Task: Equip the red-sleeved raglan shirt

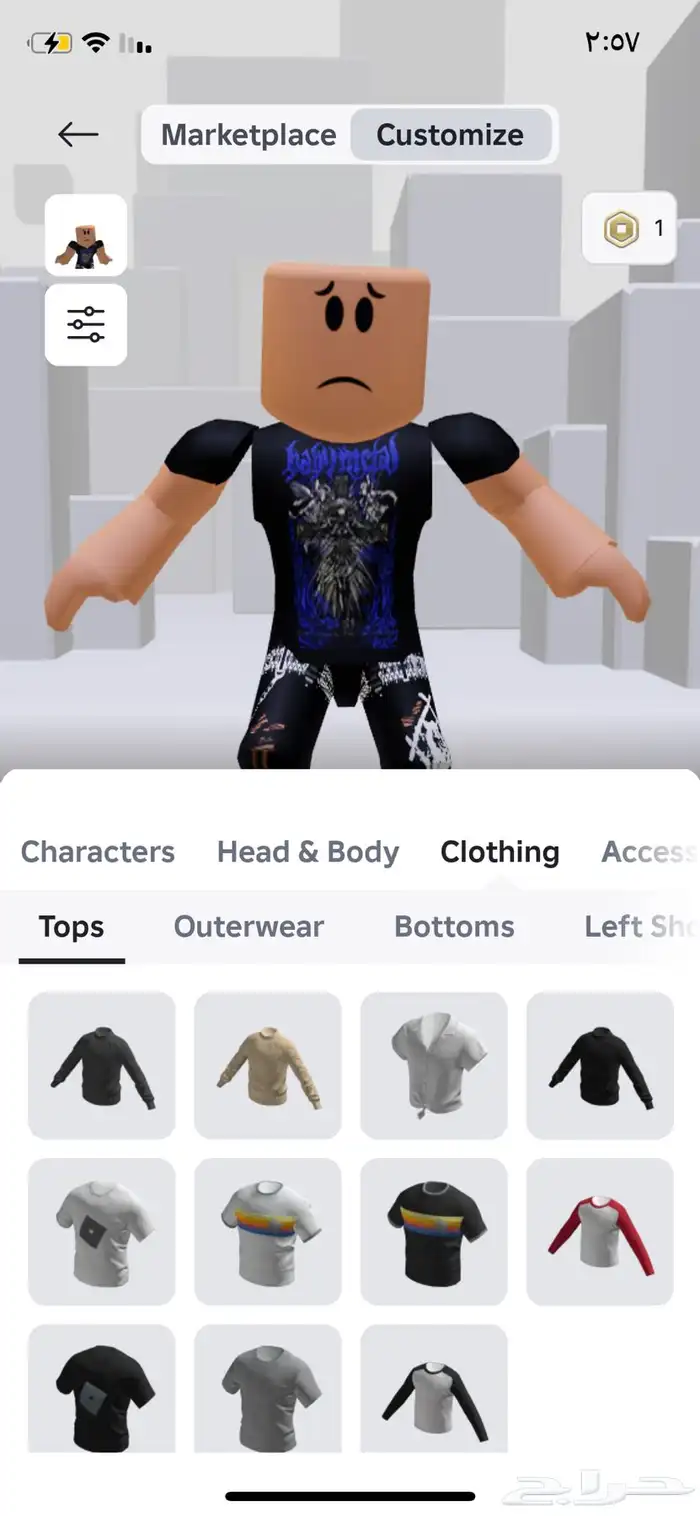Action: [600, 1231]
